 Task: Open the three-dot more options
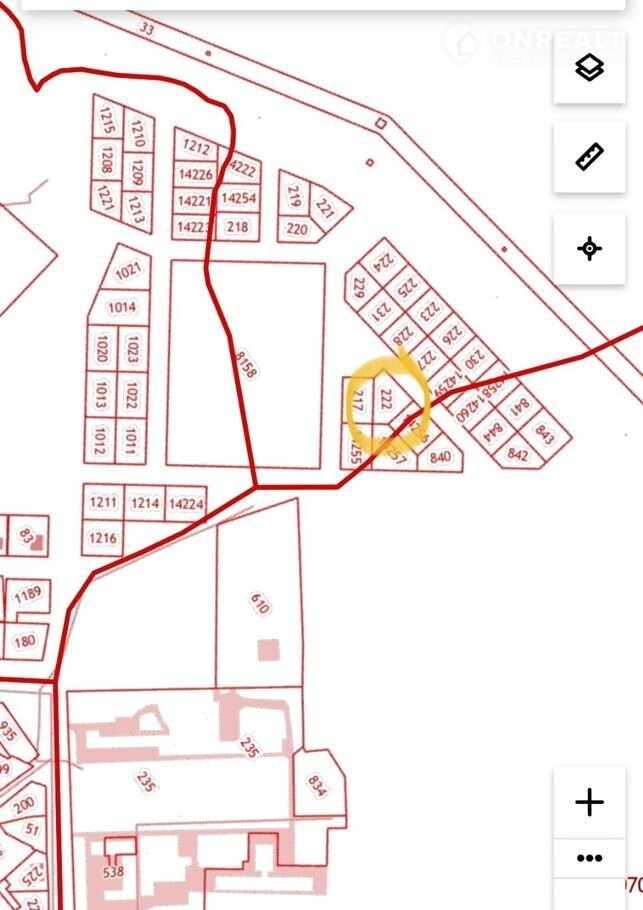click(x=590, y=858)
